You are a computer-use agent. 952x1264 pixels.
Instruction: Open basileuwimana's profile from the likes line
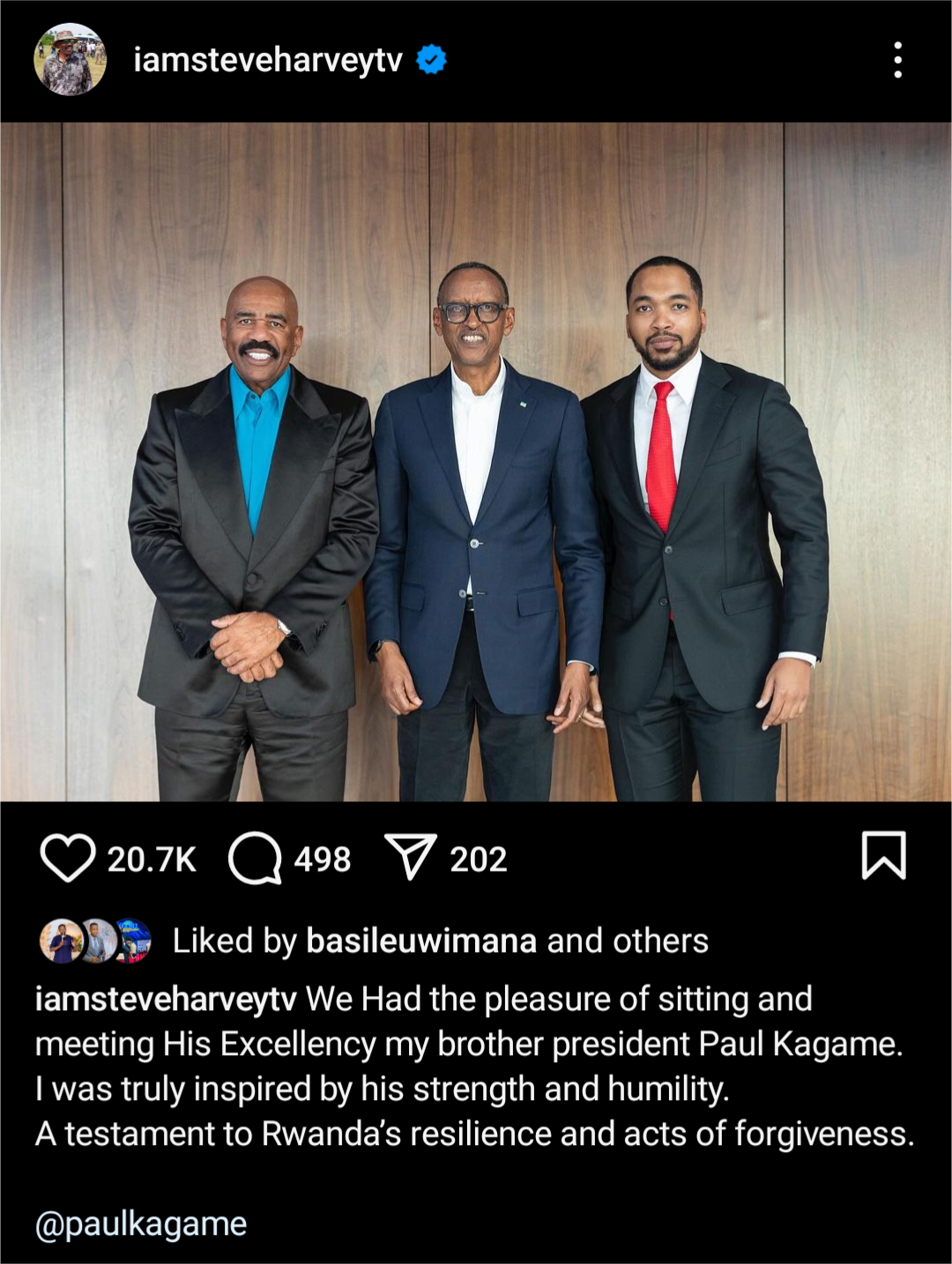tap(420, 941)
